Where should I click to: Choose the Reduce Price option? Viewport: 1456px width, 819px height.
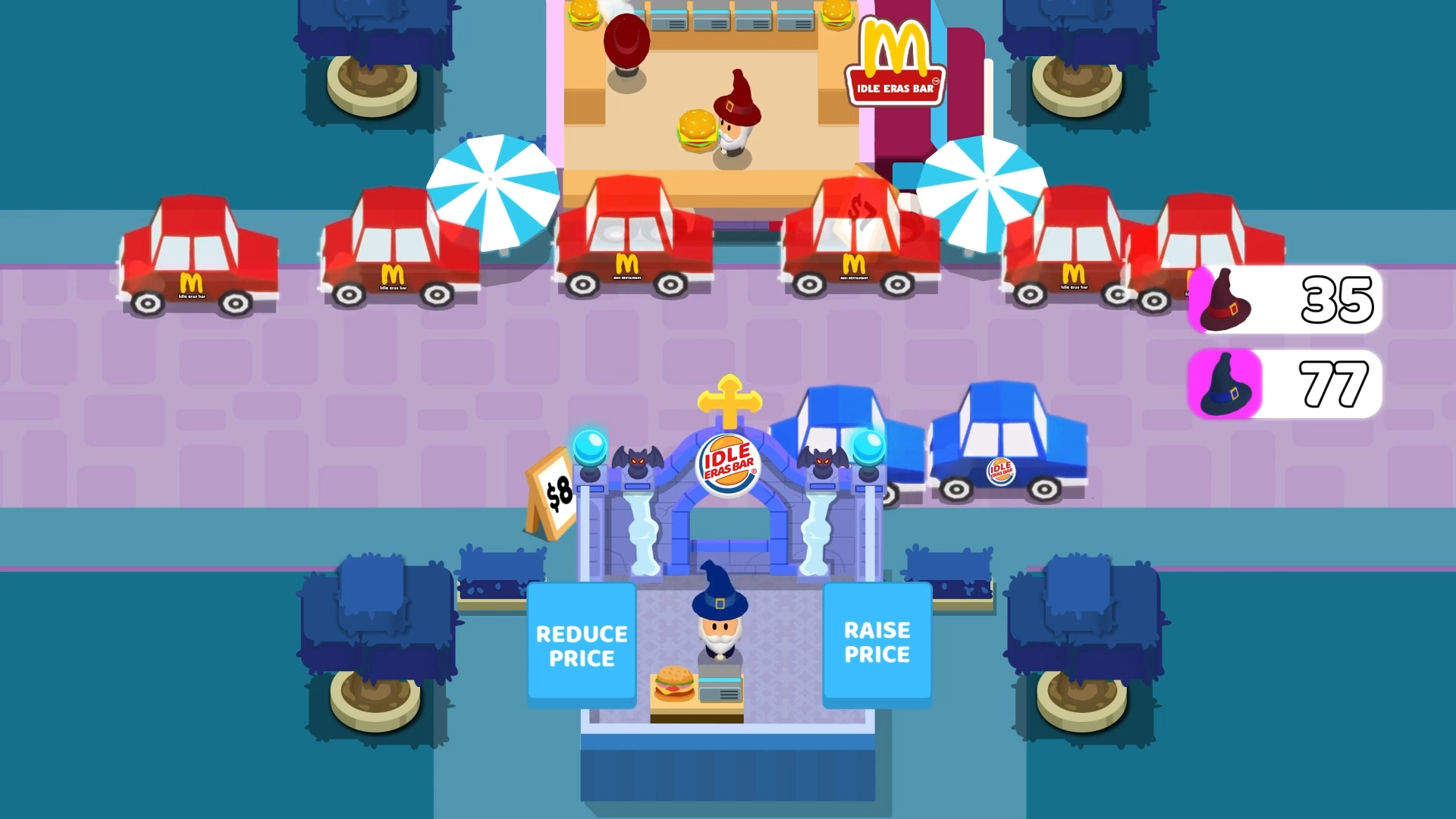pyautogui.click(x=582, y=645)
